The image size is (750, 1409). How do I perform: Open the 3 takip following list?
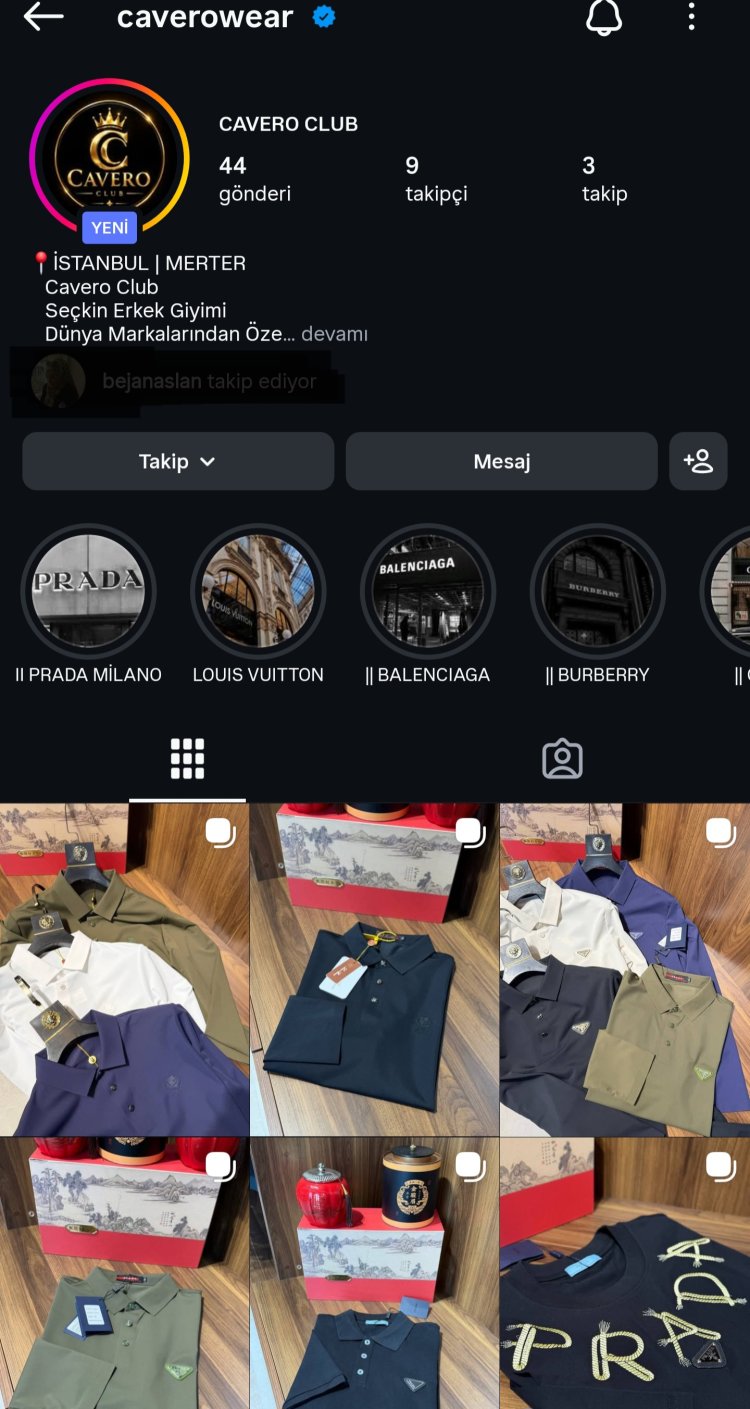pos(604,179)
